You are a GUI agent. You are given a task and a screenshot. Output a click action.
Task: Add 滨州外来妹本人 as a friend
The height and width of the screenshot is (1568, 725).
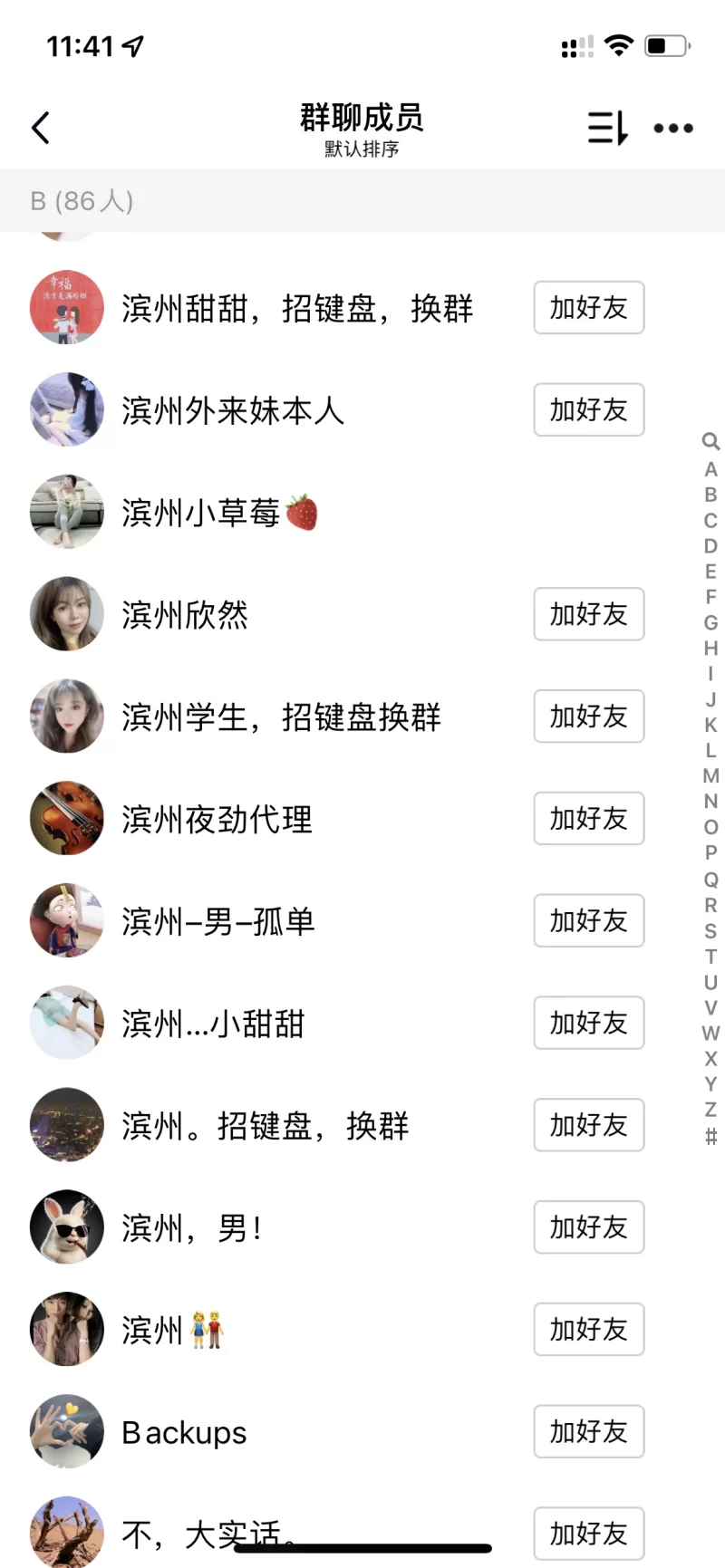click(588, 410)
